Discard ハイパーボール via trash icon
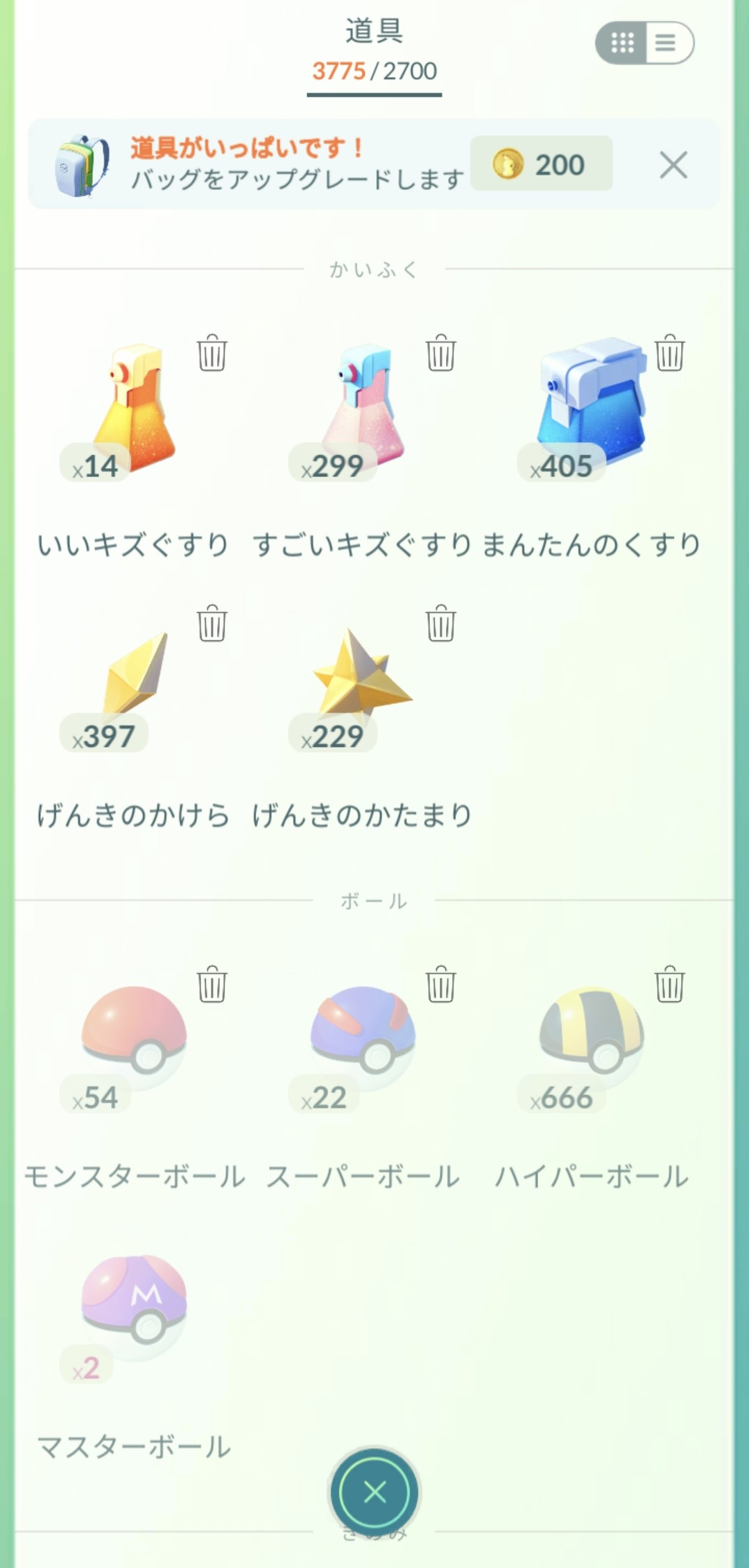 point(669,984)
